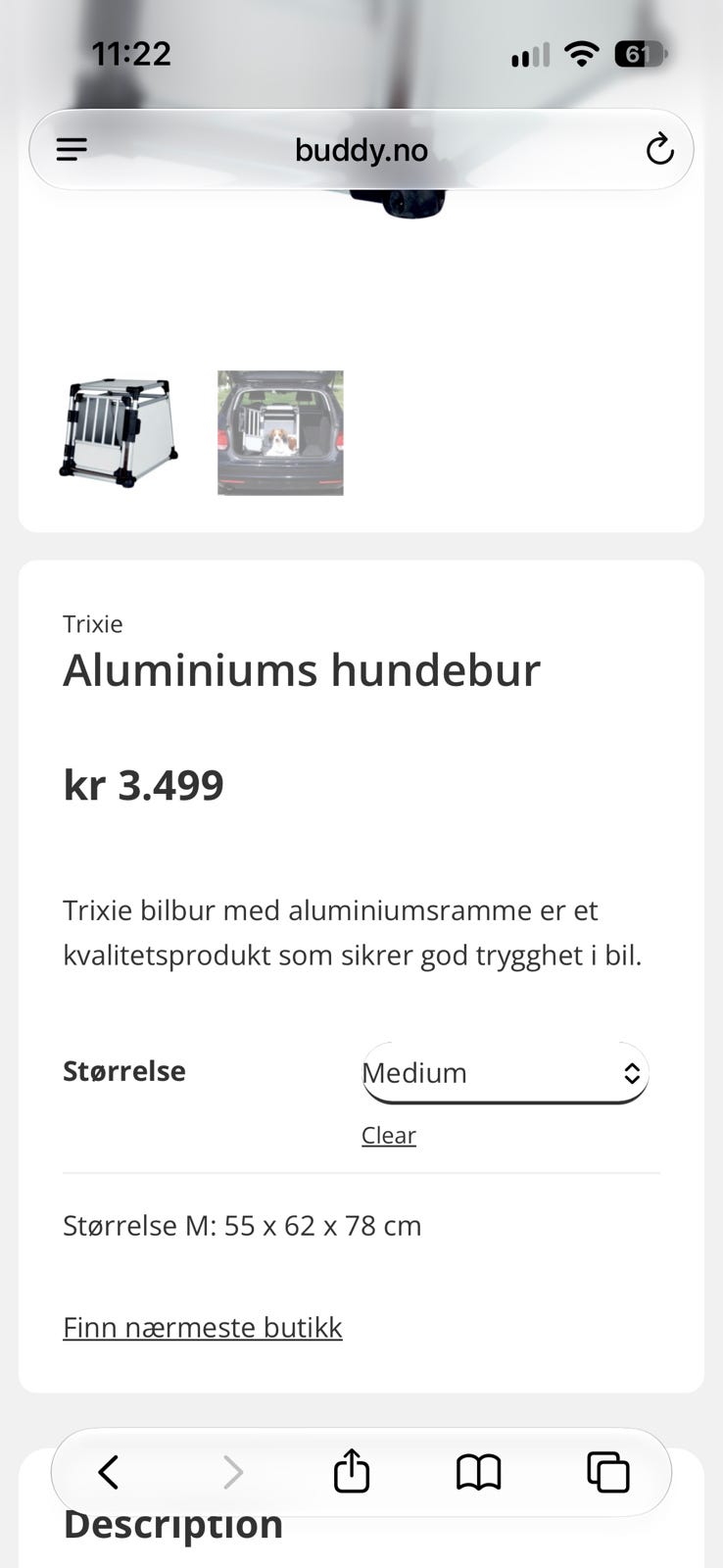
Task: Open Safari bookmarks
Action: coord(479,1472)
